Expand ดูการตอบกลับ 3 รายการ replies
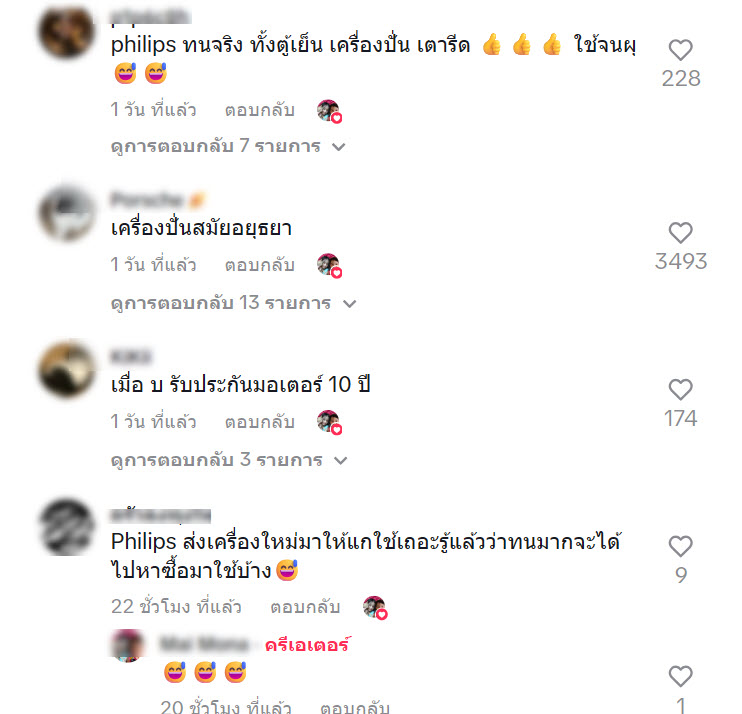Image resolution: width=742 pixels, height=714 pixels. coord(228,460)
